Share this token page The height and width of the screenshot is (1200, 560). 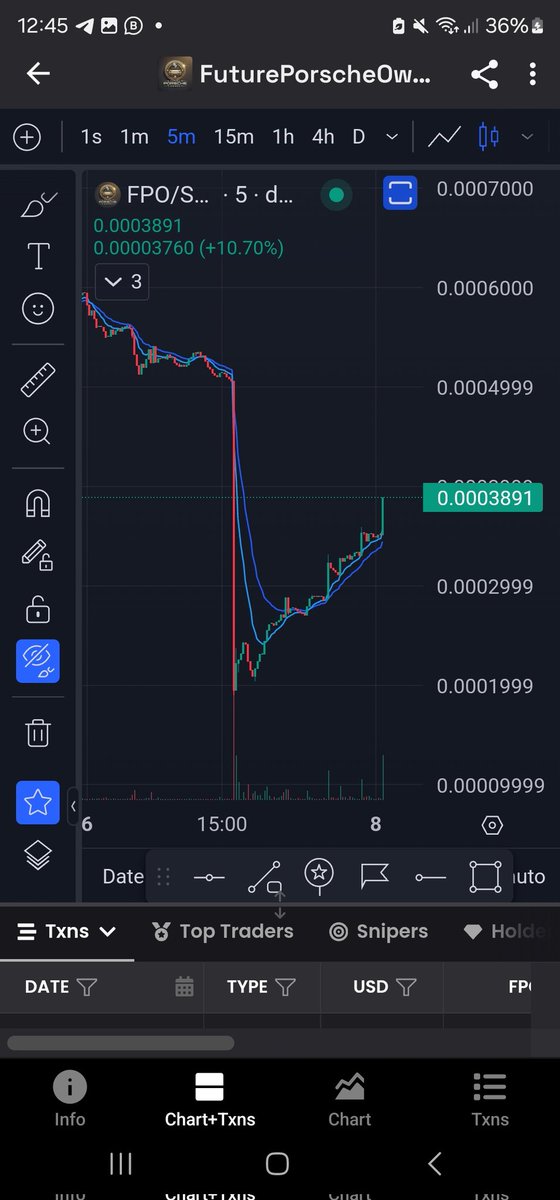tap(484, 73)
